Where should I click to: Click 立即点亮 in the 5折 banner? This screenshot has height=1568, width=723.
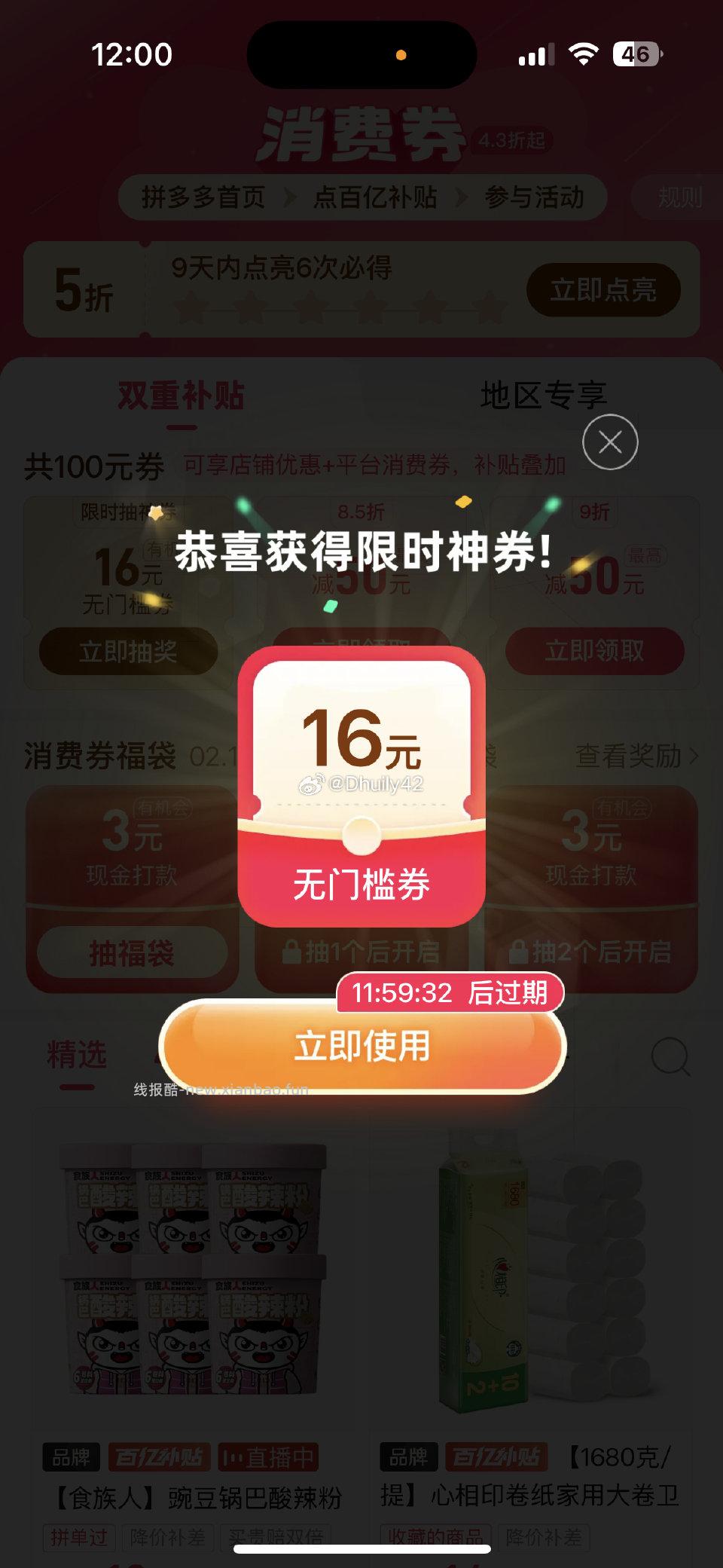[x=602, y=289]
